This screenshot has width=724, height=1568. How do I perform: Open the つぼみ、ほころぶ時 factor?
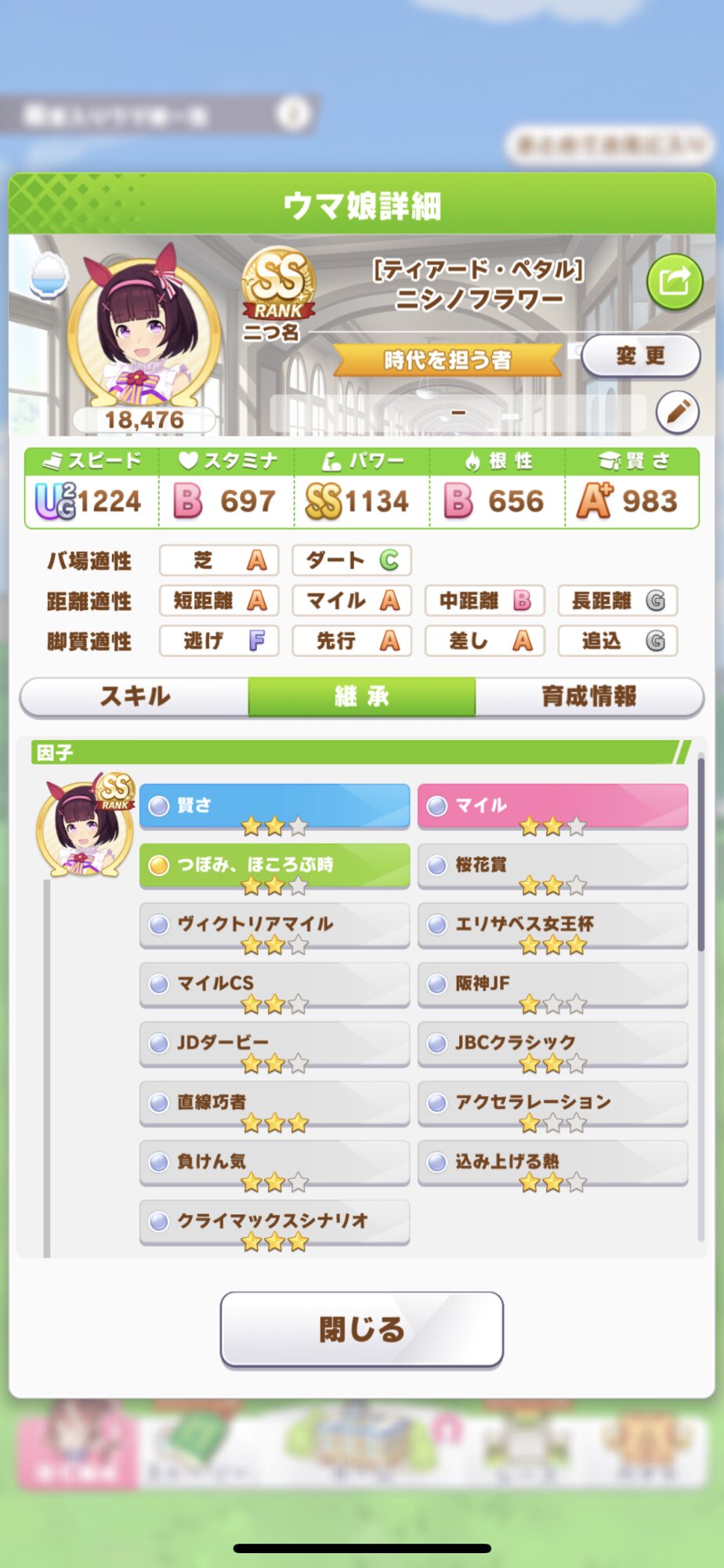tap(274, 866)
